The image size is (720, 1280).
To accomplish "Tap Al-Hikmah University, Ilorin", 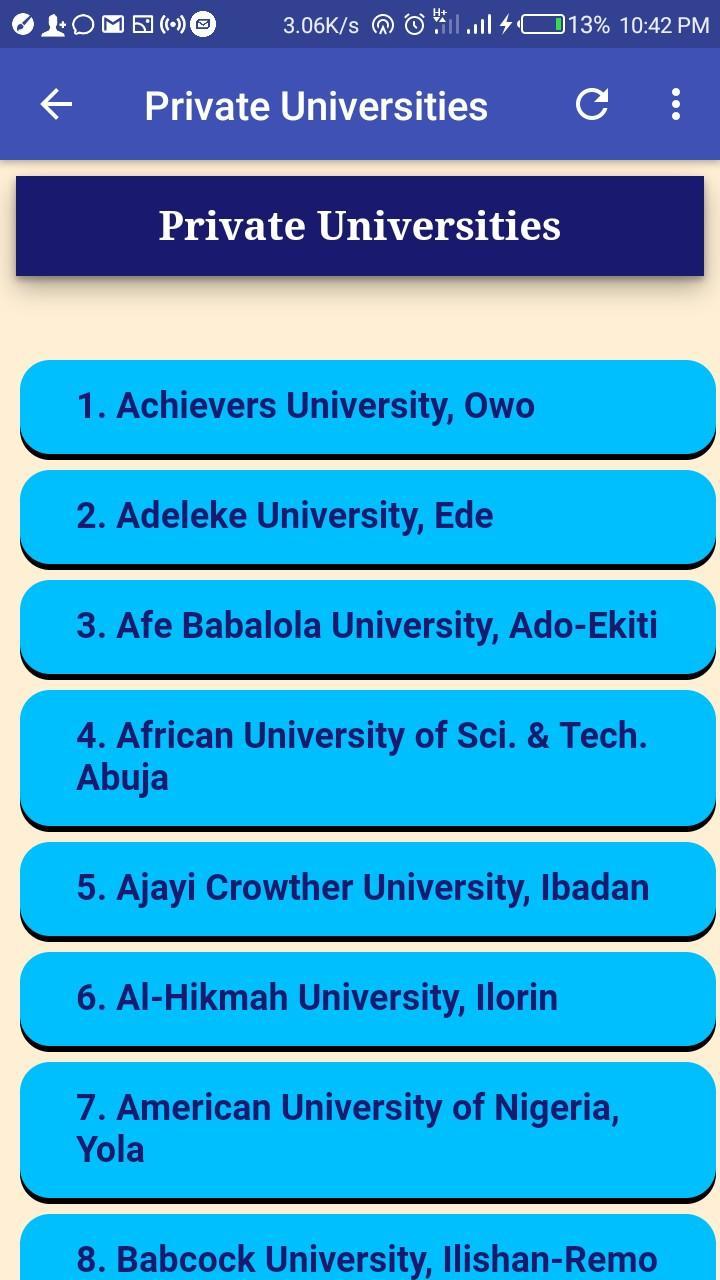I will pyautogui.click(x=367, y=998).
